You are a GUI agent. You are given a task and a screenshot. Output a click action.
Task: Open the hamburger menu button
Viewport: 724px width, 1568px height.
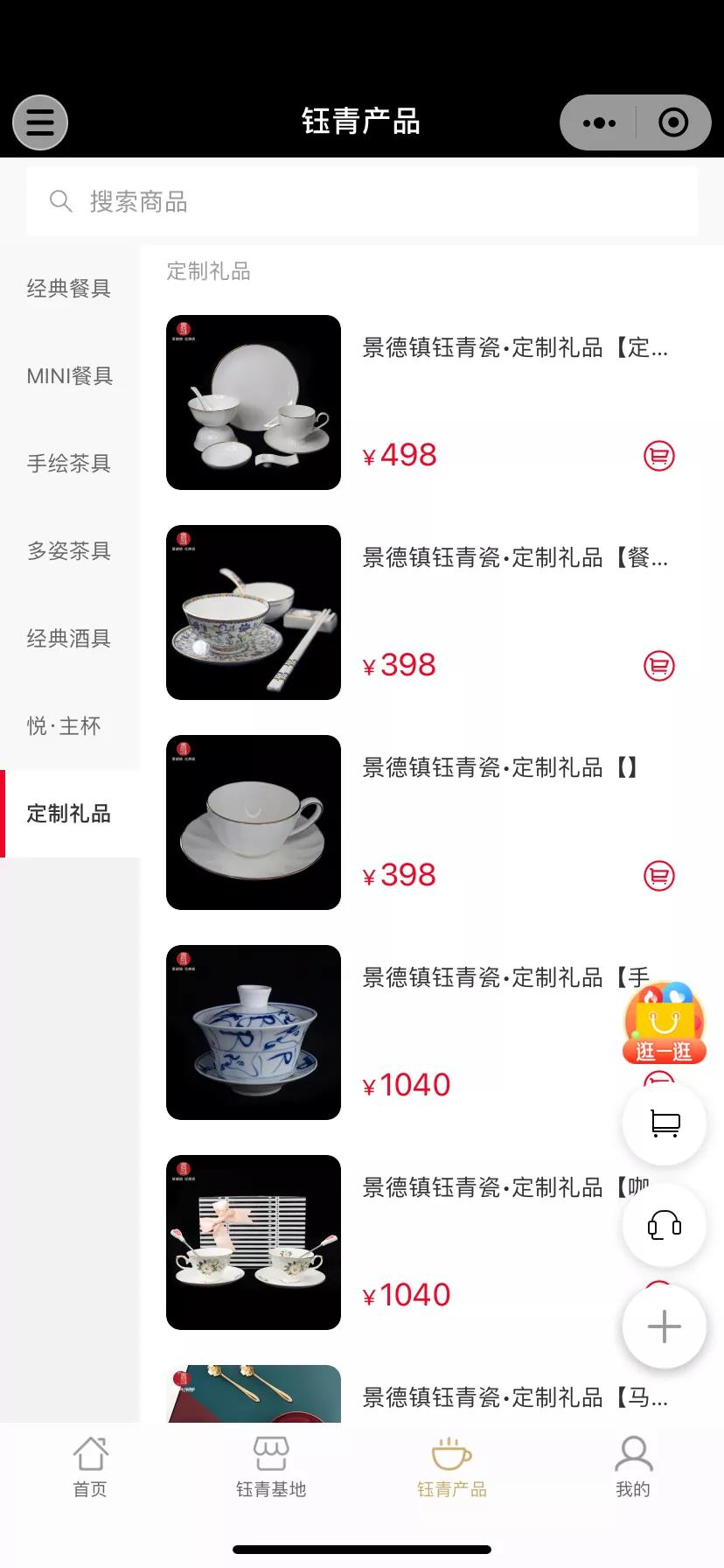click(40, 122)
